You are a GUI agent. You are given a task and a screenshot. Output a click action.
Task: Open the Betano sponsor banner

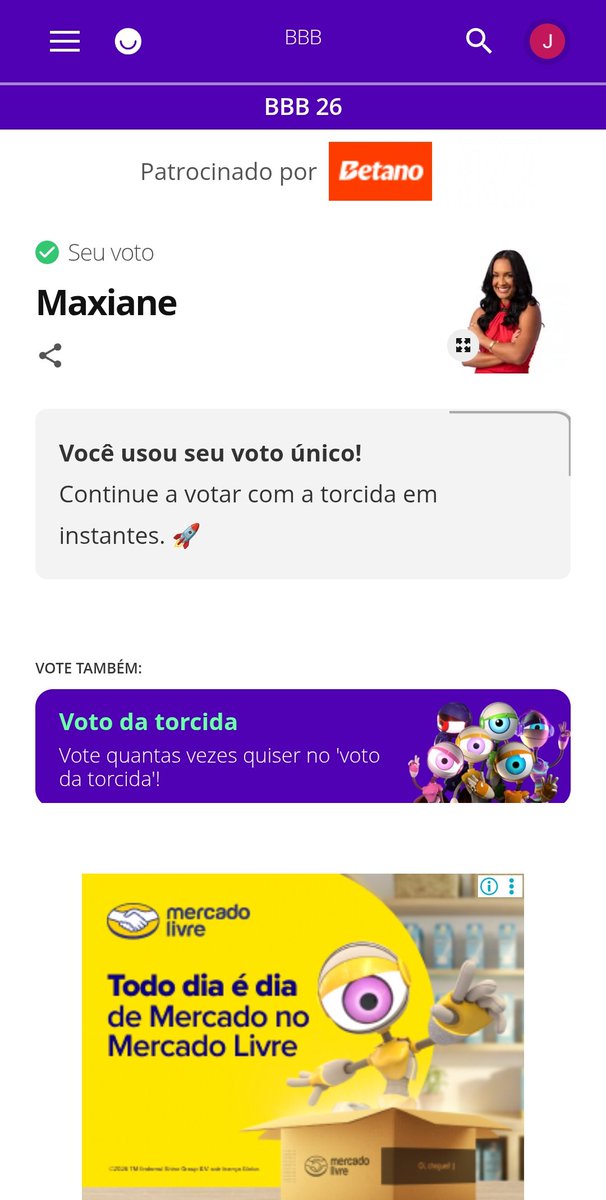click(x=380, y=171)
